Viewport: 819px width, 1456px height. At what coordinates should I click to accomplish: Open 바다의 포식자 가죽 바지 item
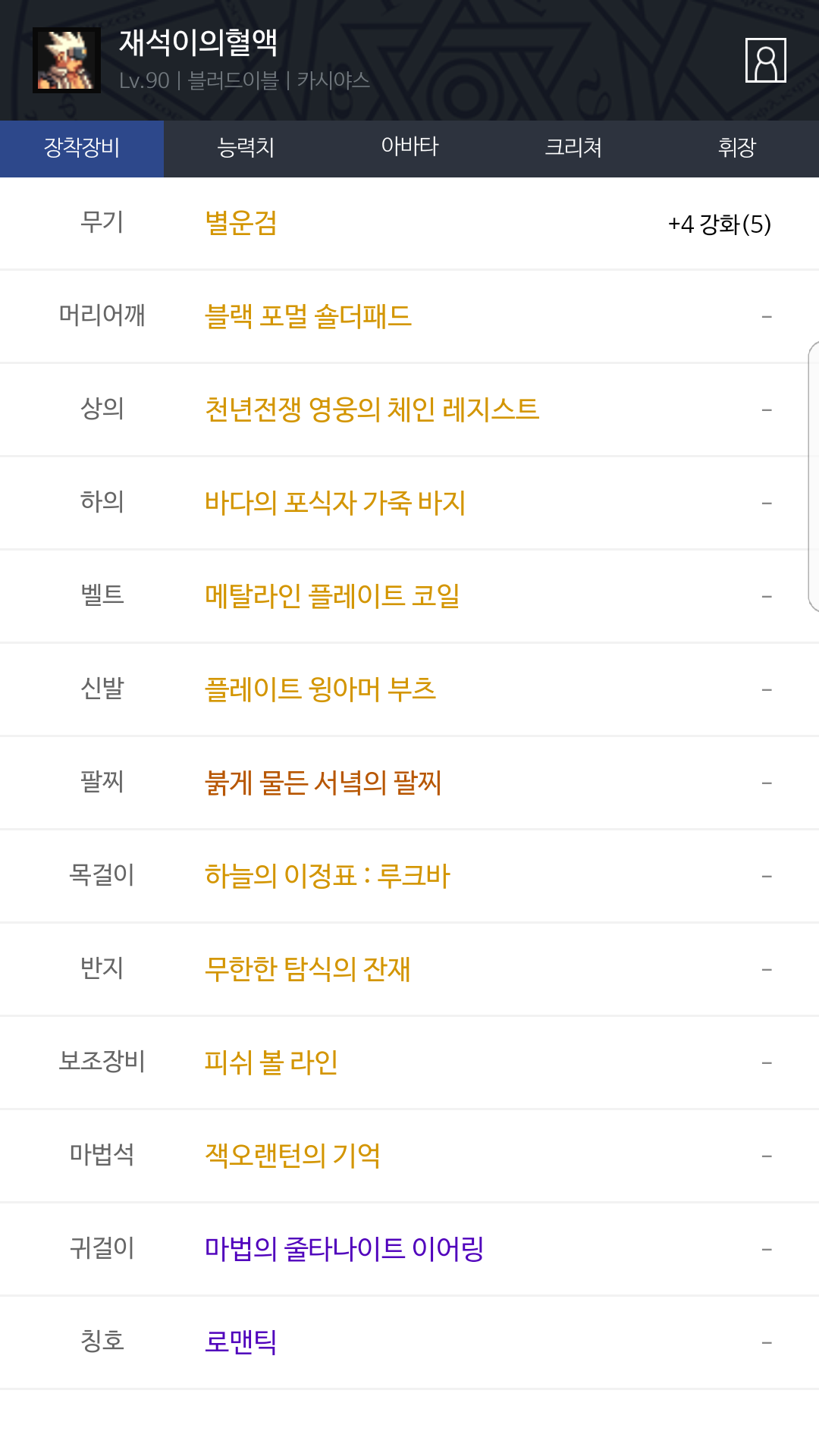pos(335,503)
